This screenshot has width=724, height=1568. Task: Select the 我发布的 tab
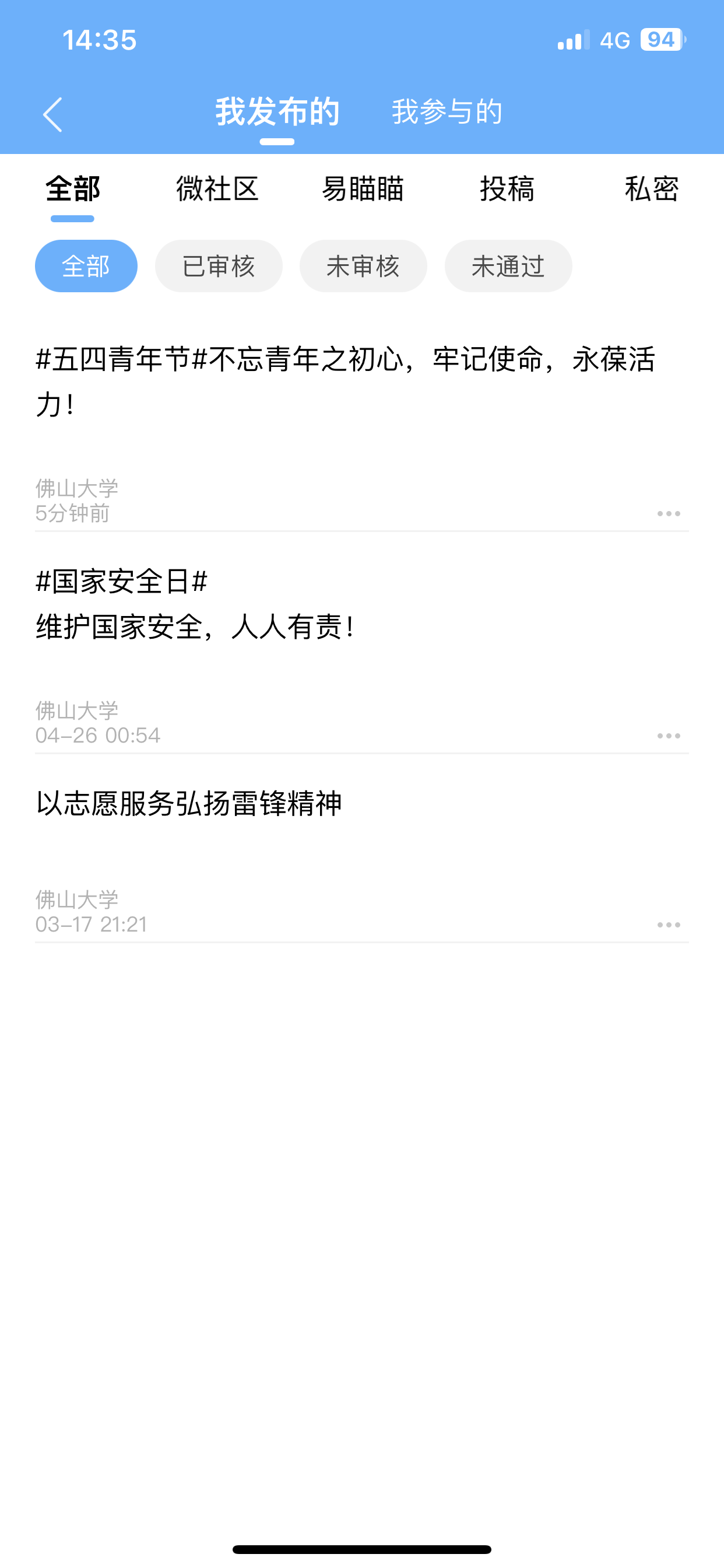277,112
